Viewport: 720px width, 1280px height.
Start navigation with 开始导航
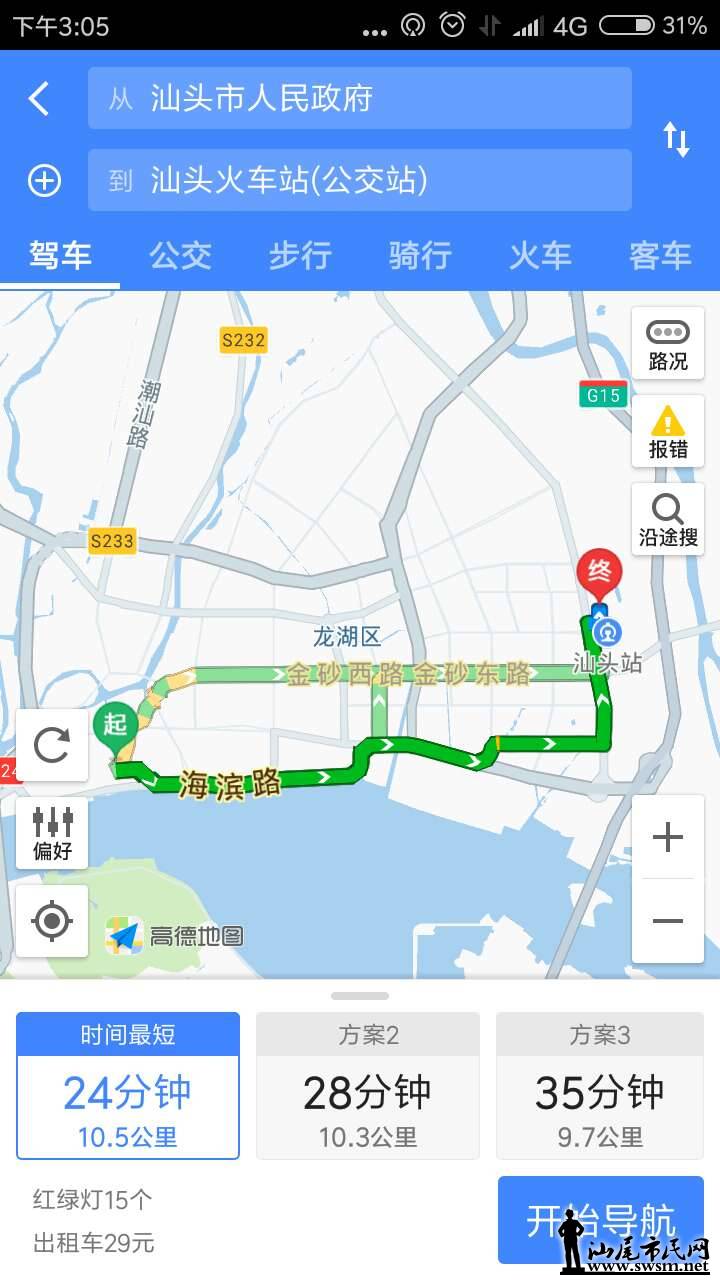pyautogui.click(x=600, y=1220)
